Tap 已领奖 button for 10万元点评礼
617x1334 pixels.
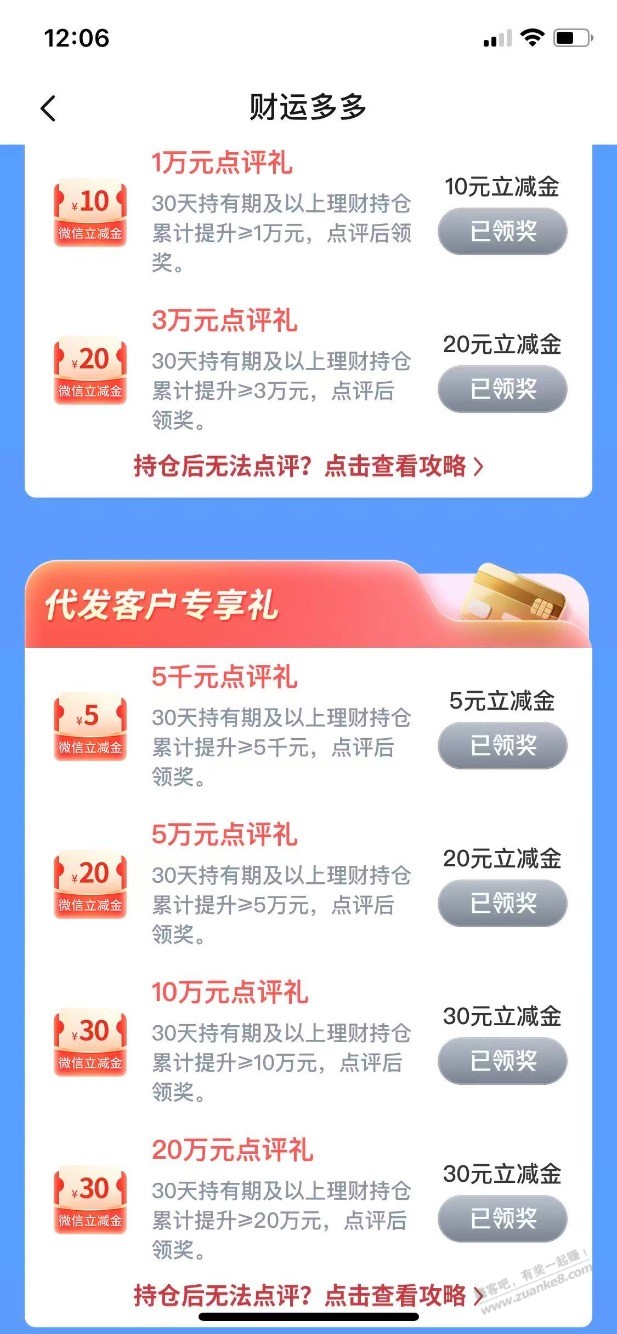502,1061
